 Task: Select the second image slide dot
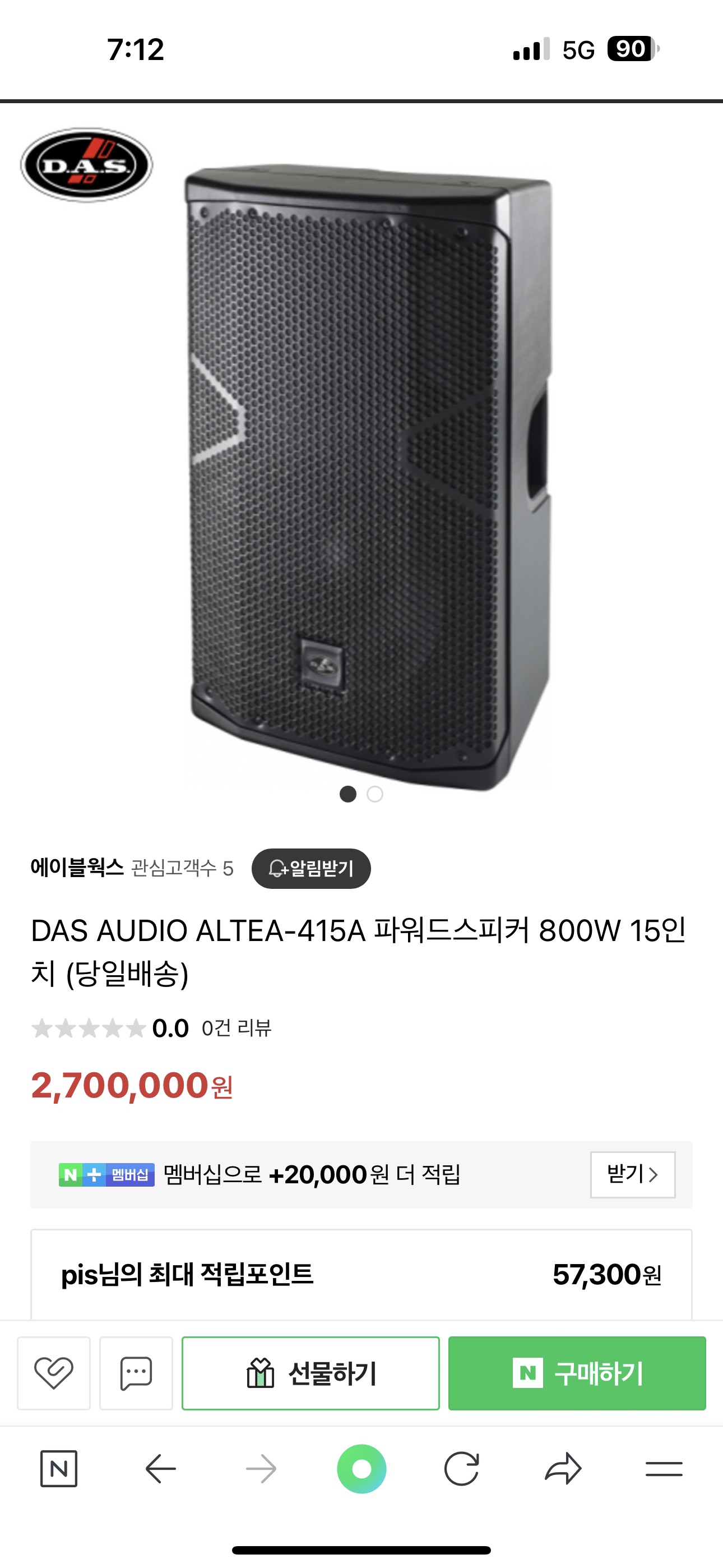[374, 793]
